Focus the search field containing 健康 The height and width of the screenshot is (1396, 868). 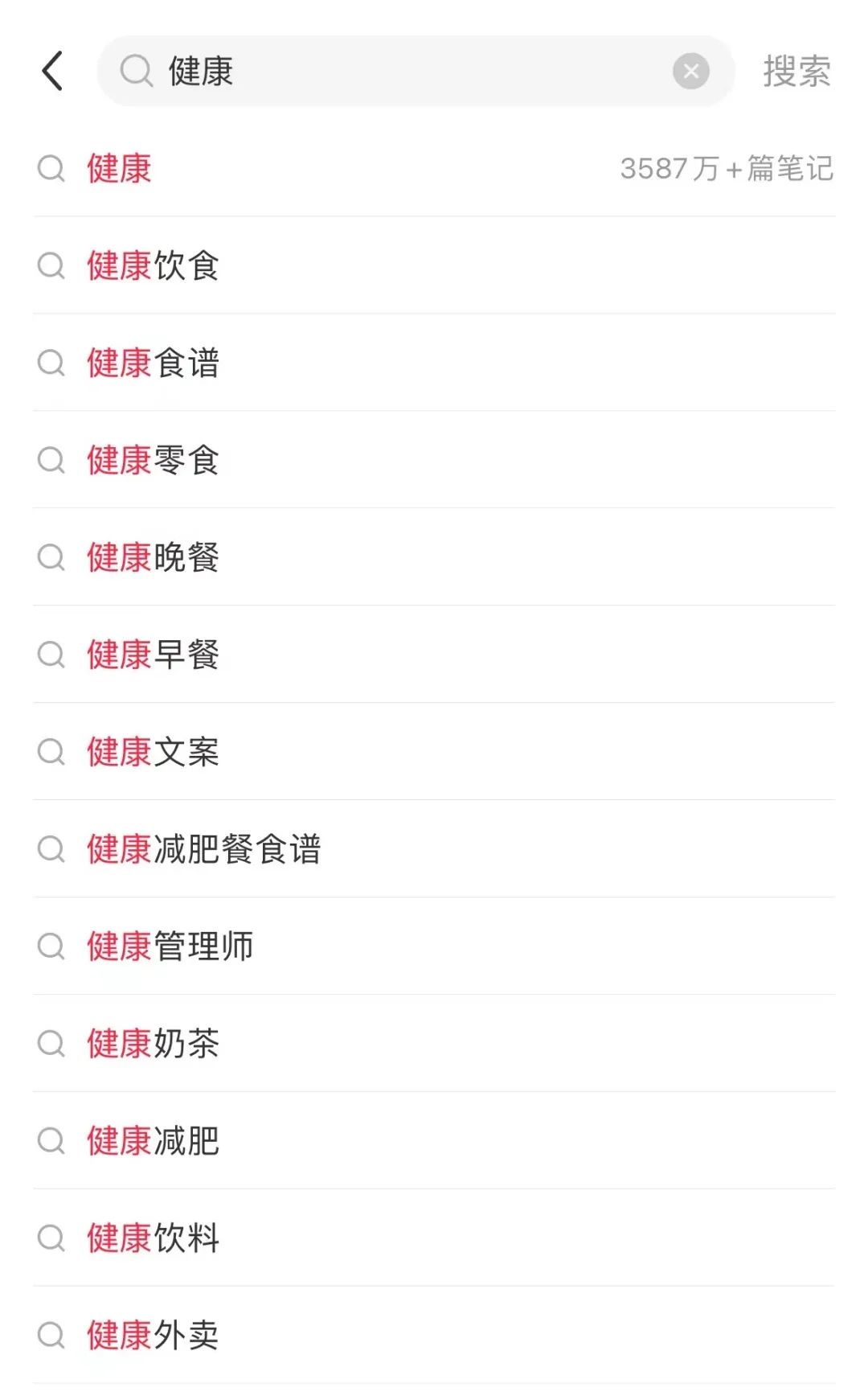coord(402,71)
